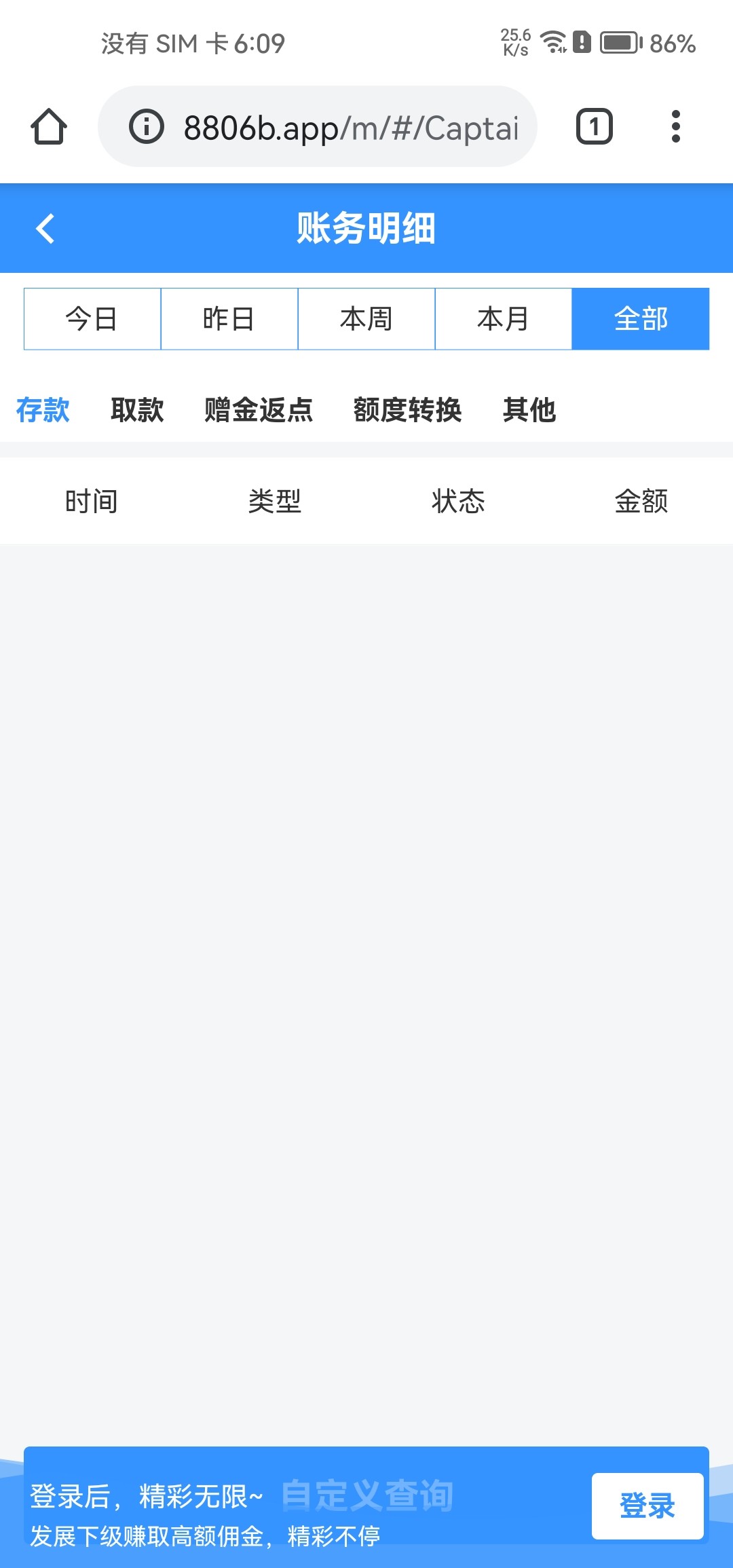Viewport: 733px width, 1568px height.
Task: Open the browser overflow menu
Action: point(675,127)
